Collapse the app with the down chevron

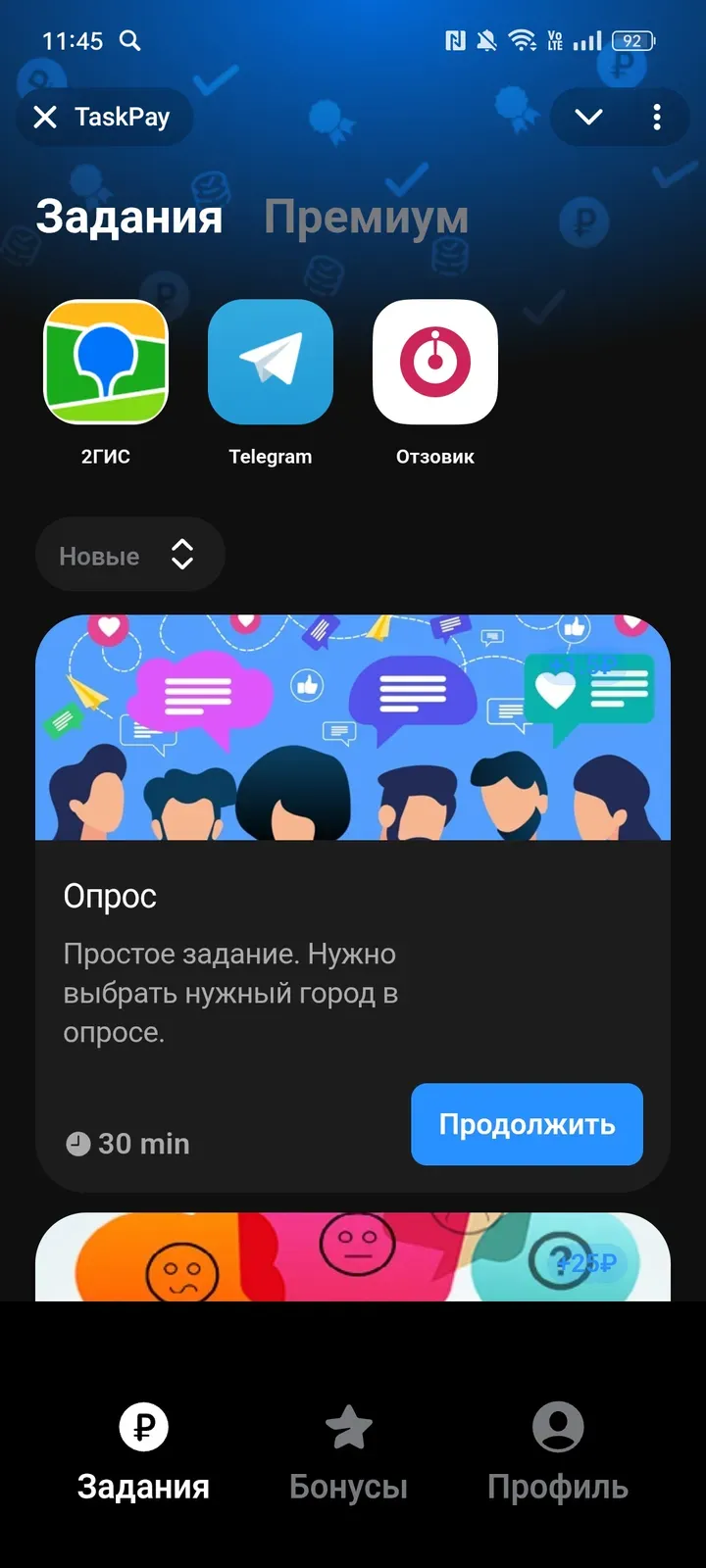pos(588,118)
